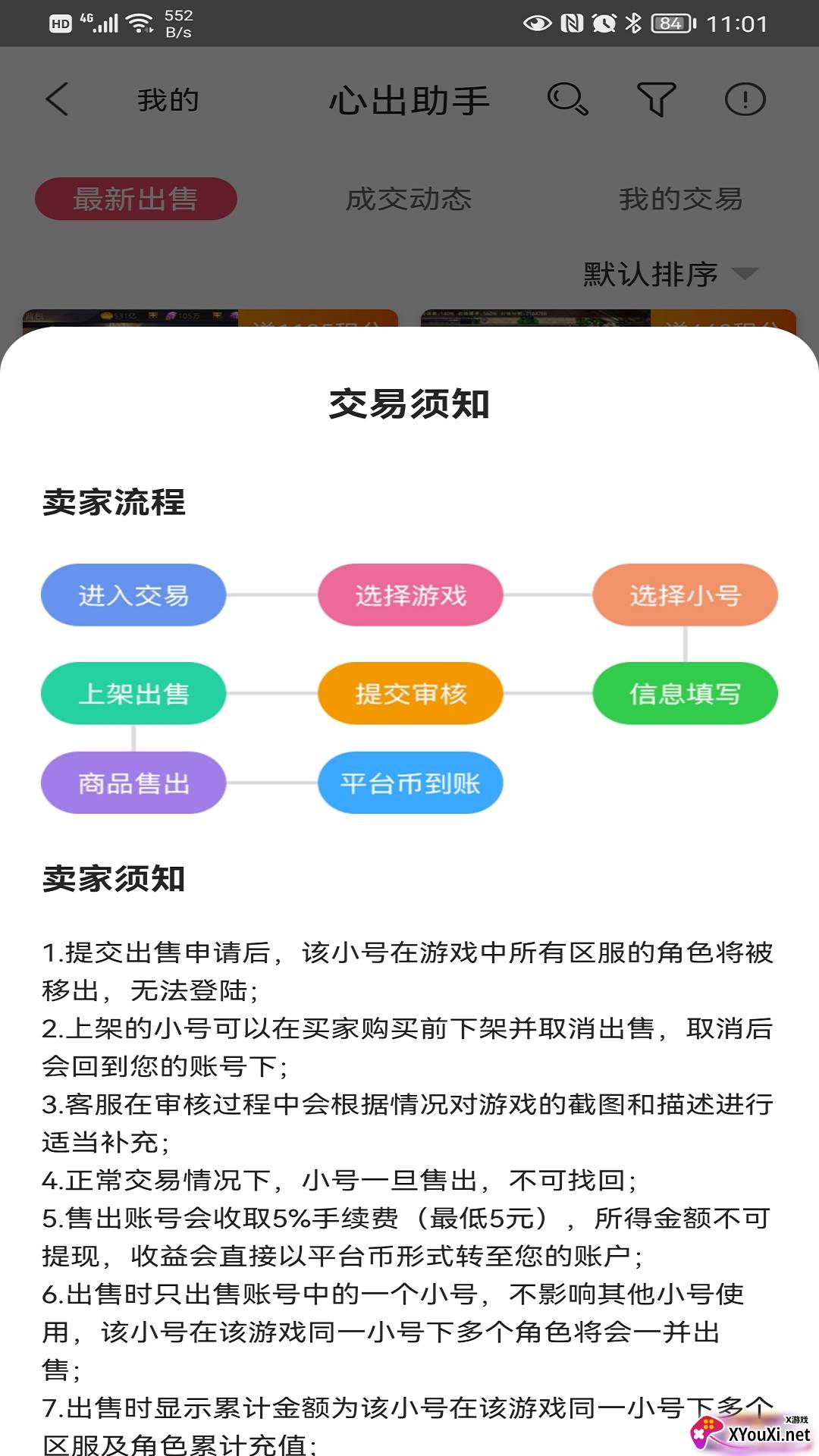Tap the info exclamation circle icon
819x1456 pixels.
click(745, 99)
